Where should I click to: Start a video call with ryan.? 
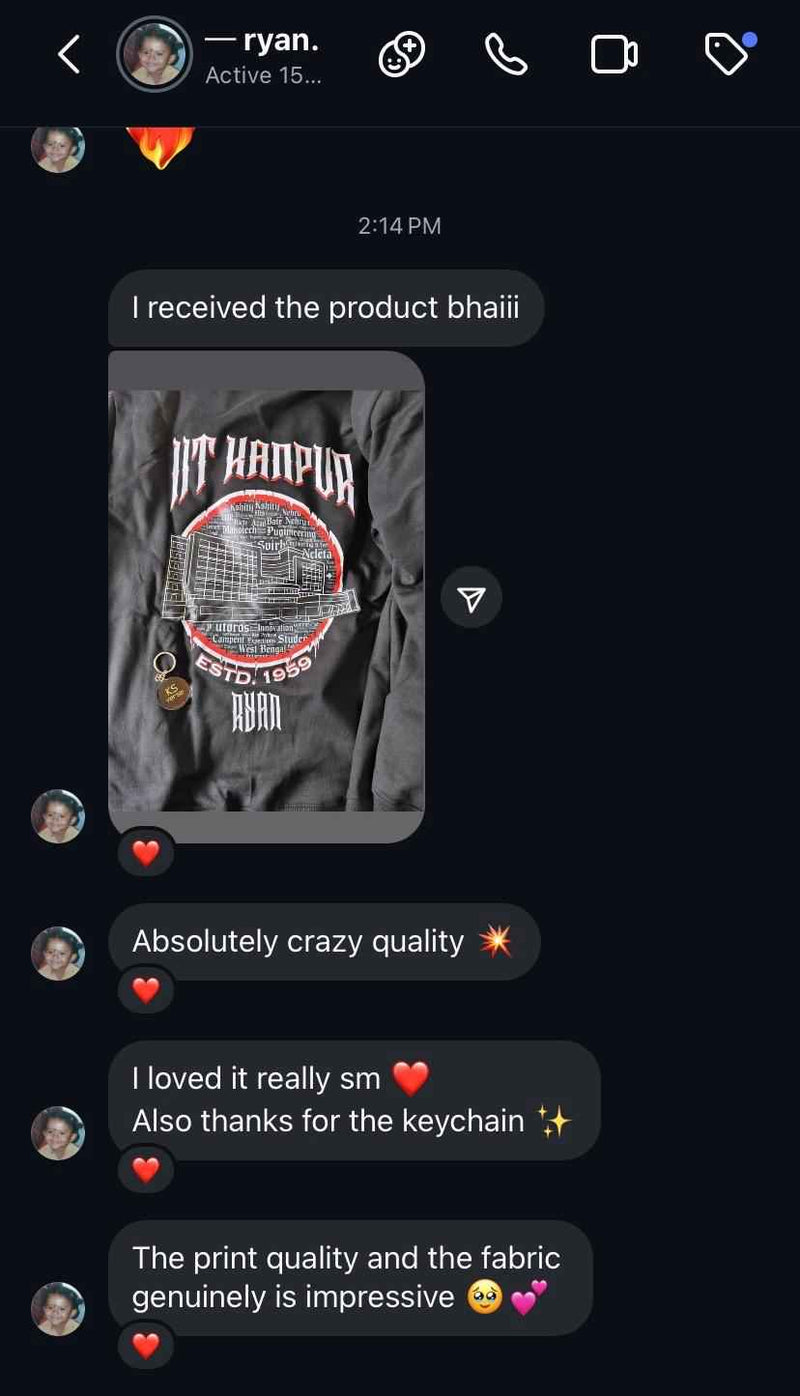coord(614,55)
